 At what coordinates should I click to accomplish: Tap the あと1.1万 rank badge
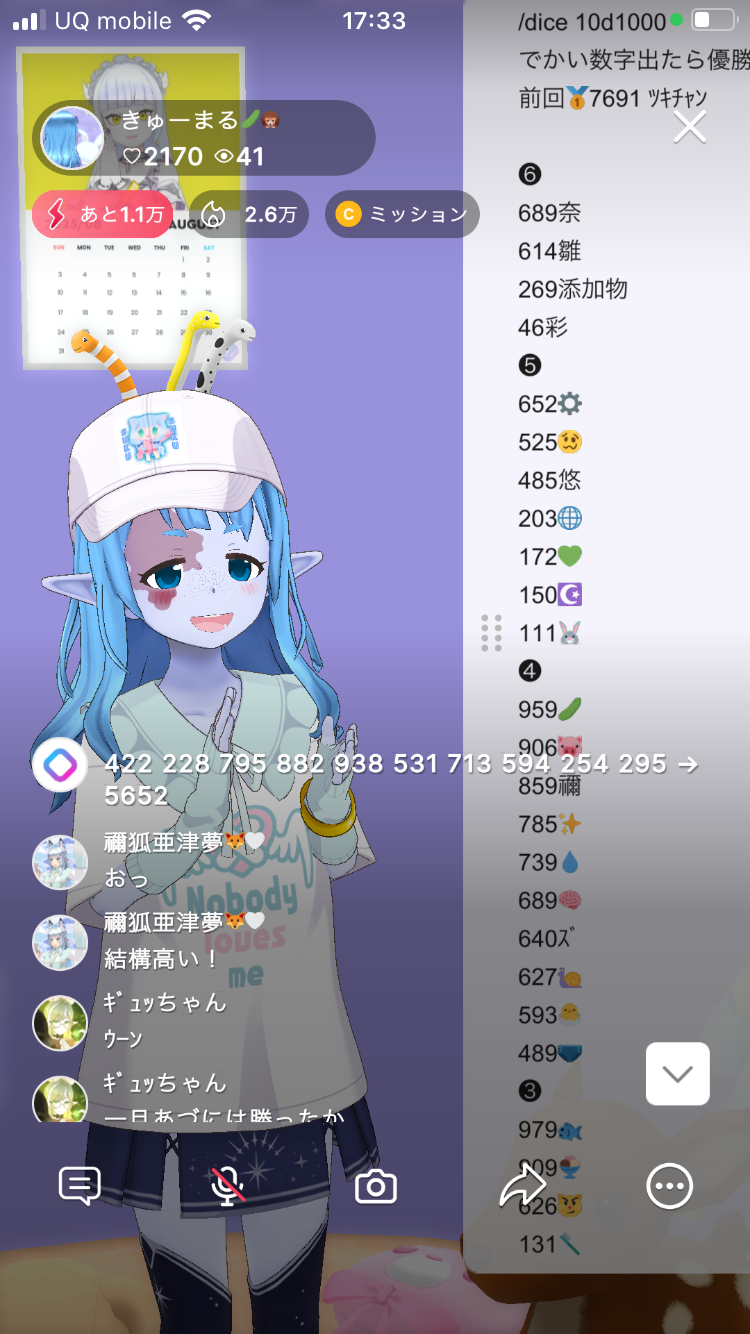point(102,214)
